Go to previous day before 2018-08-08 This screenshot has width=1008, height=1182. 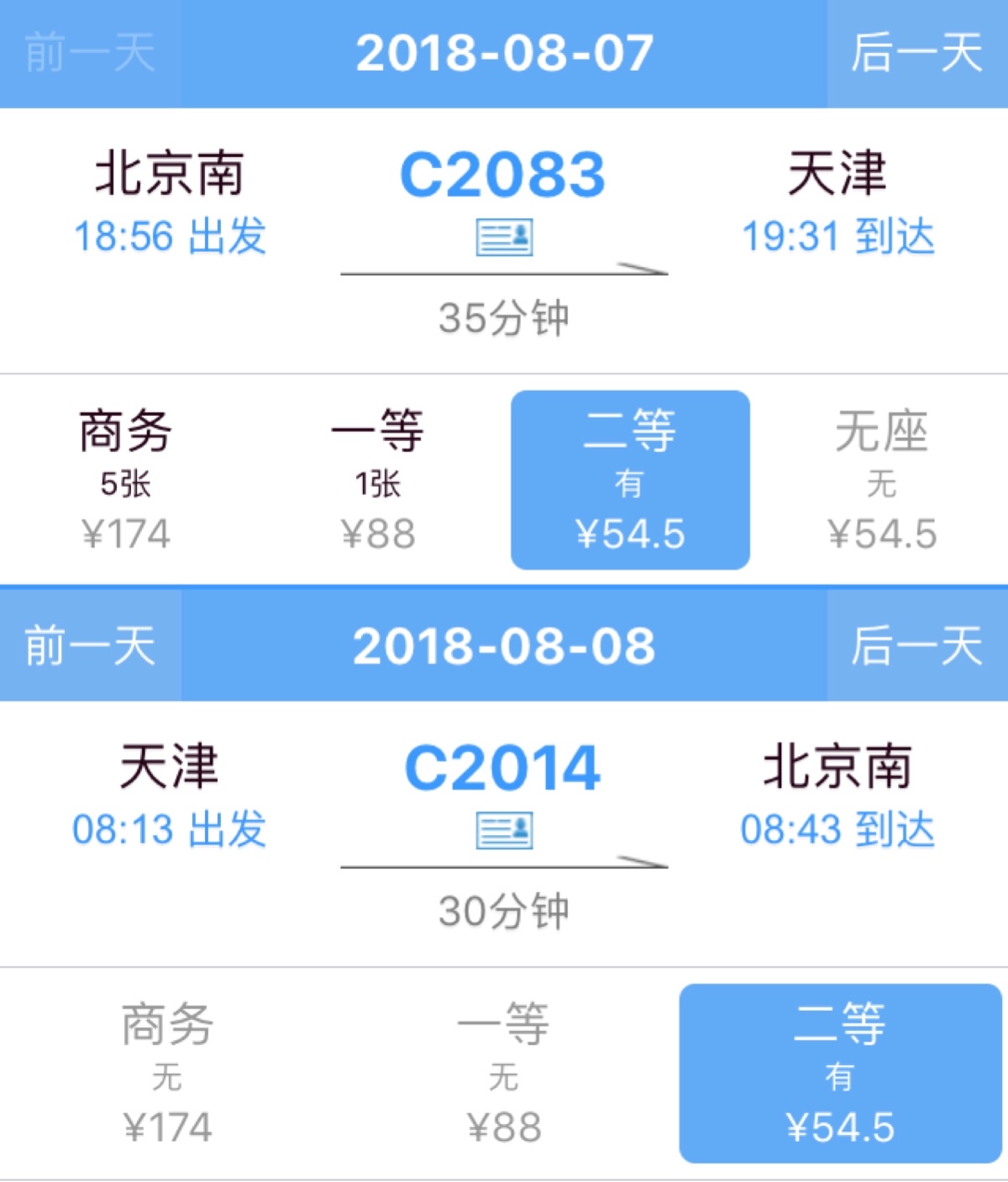pyautogui.click(x=90, y=646)
